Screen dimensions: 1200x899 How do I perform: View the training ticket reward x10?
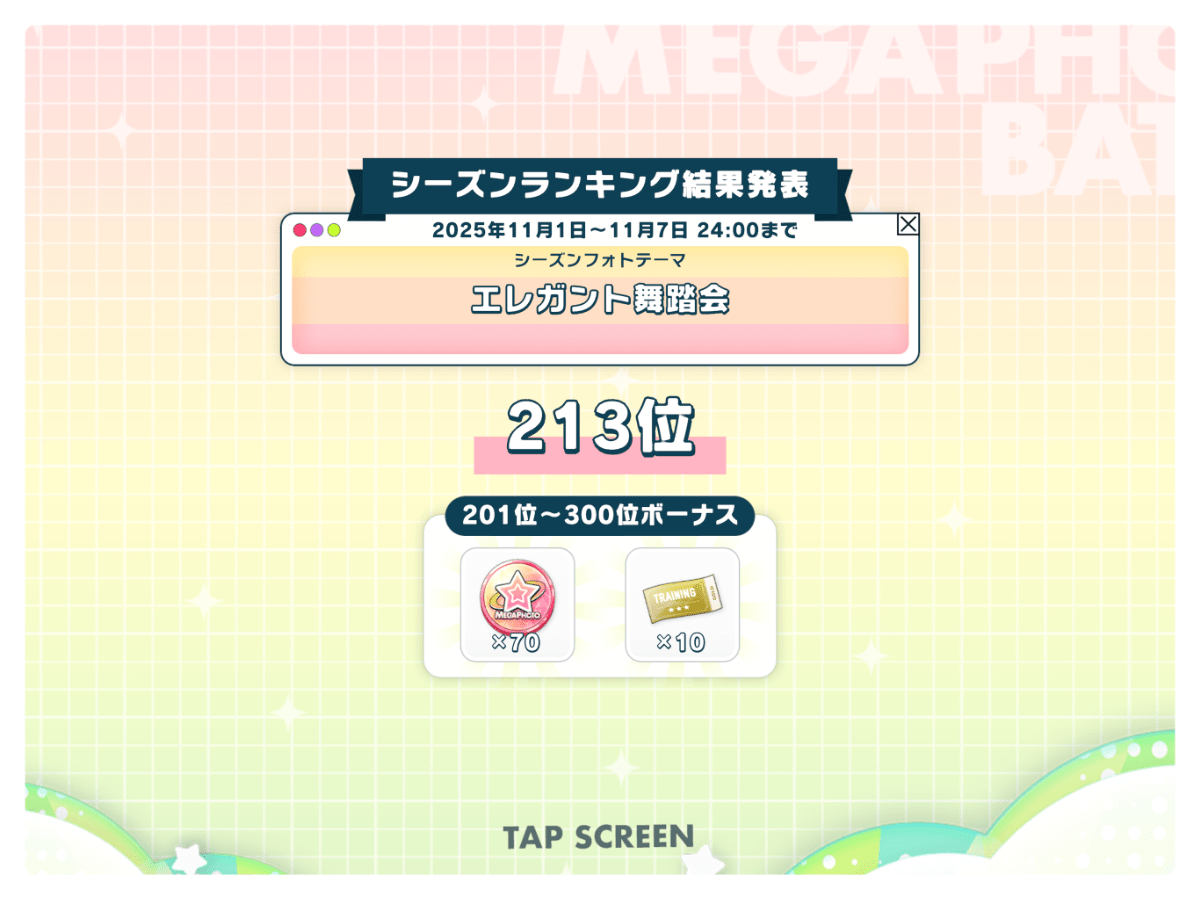682,604
